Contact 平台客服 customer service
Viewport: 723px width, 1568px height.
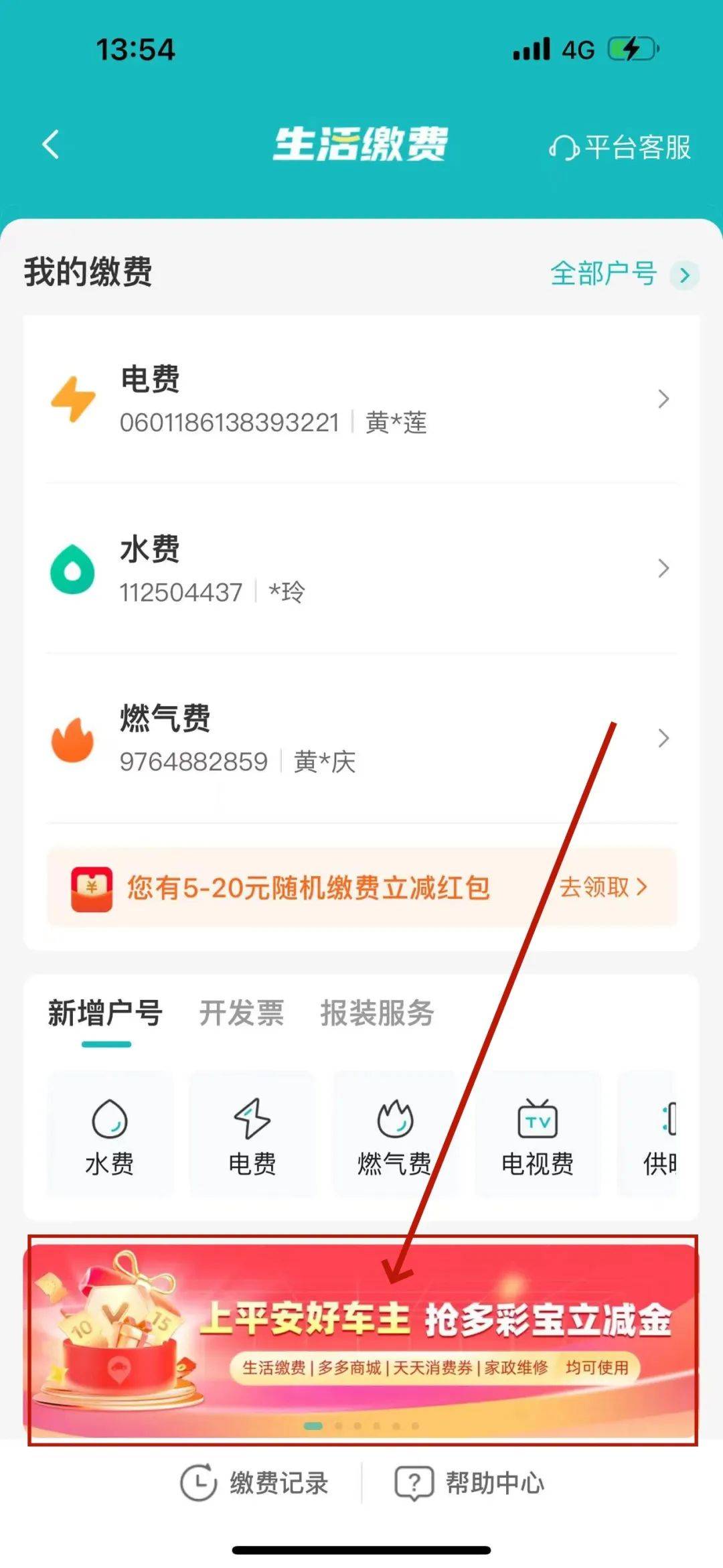620,147
